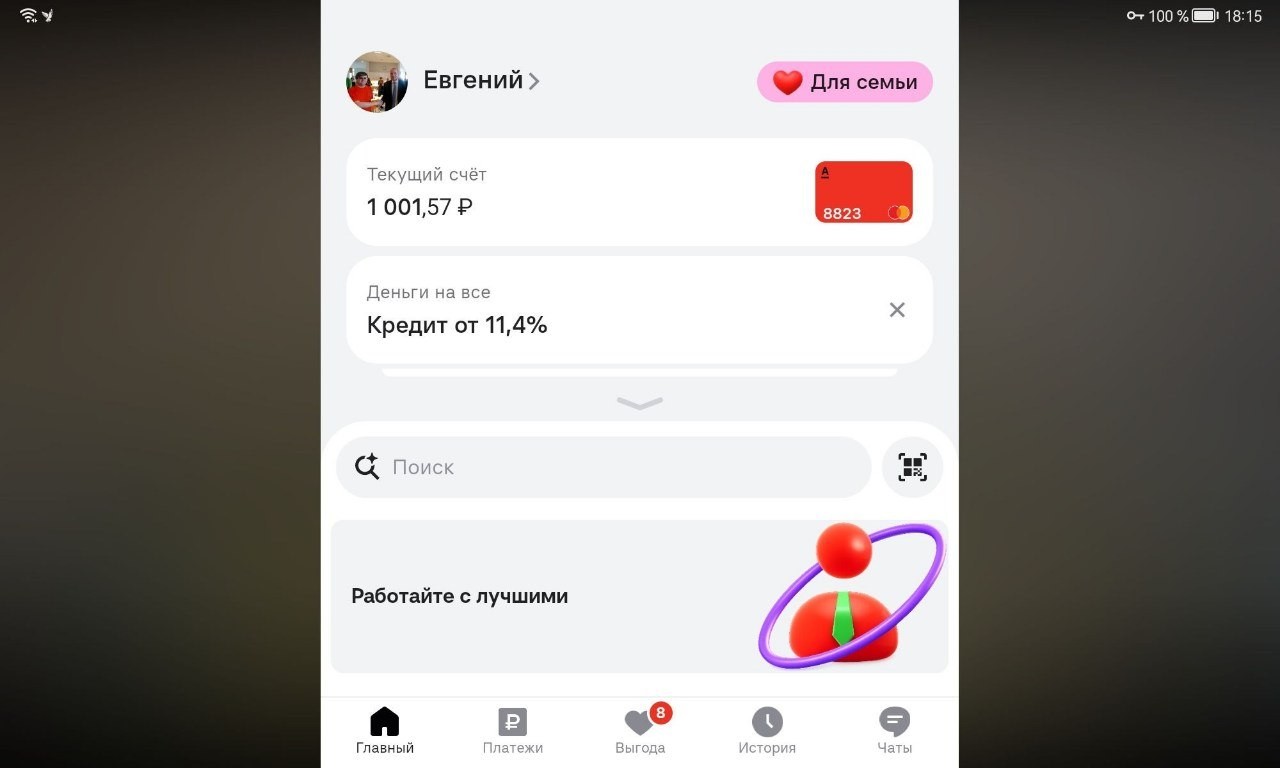Switch to the Чаты tab
This screenshot has height=768, width=1280.
(x=895, y=731)
